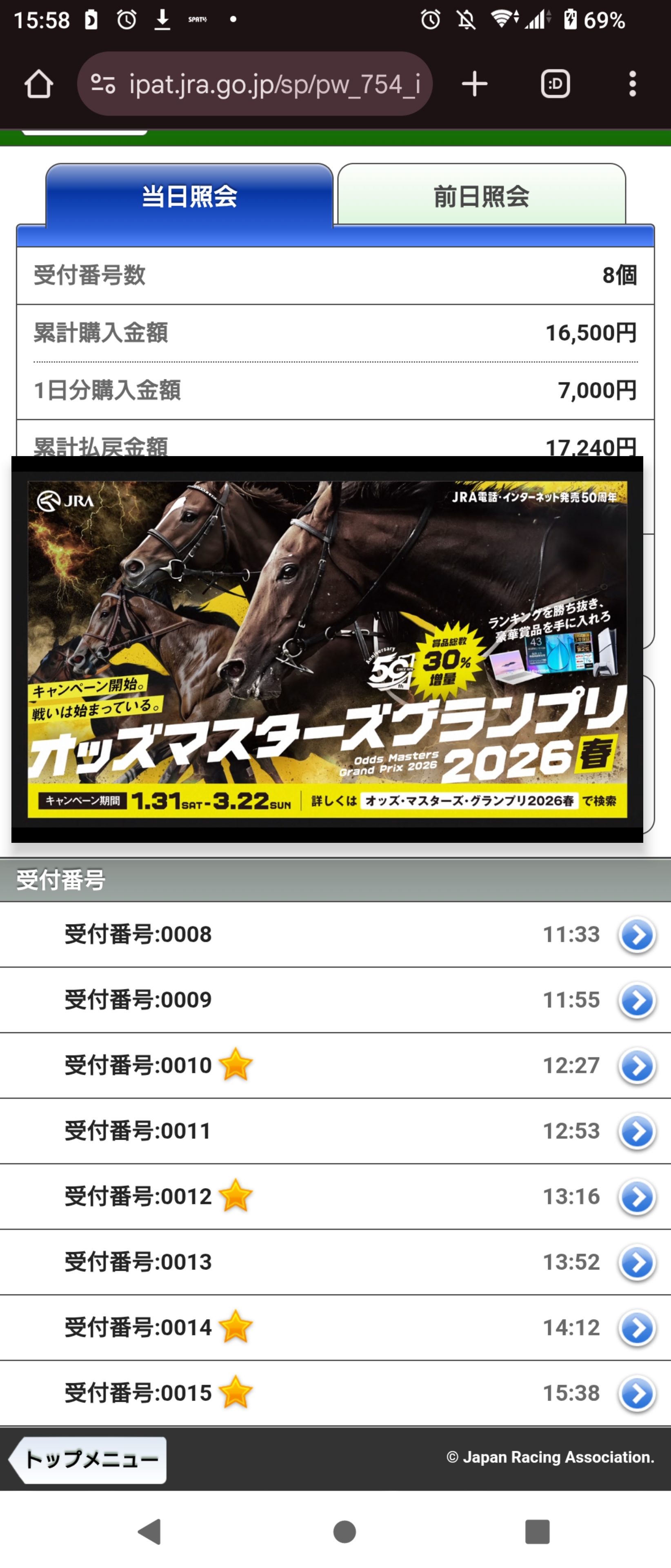Return to トップメニュー
The image size is (671, 1568).
(x=88, y=1459)
